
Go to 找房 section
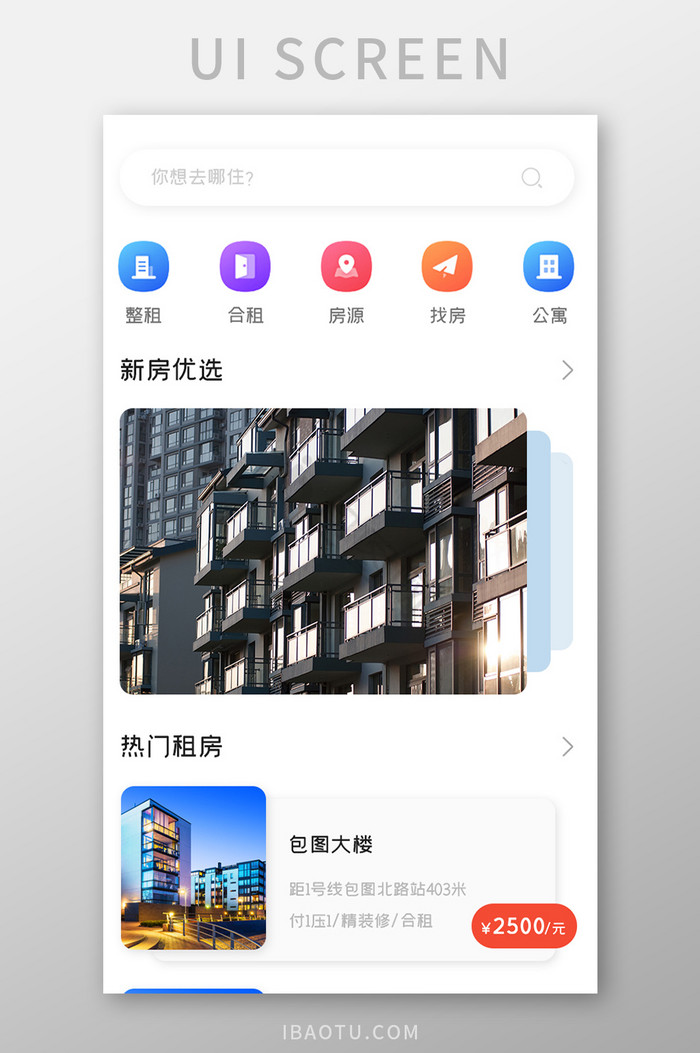click(x=447, y=267)
